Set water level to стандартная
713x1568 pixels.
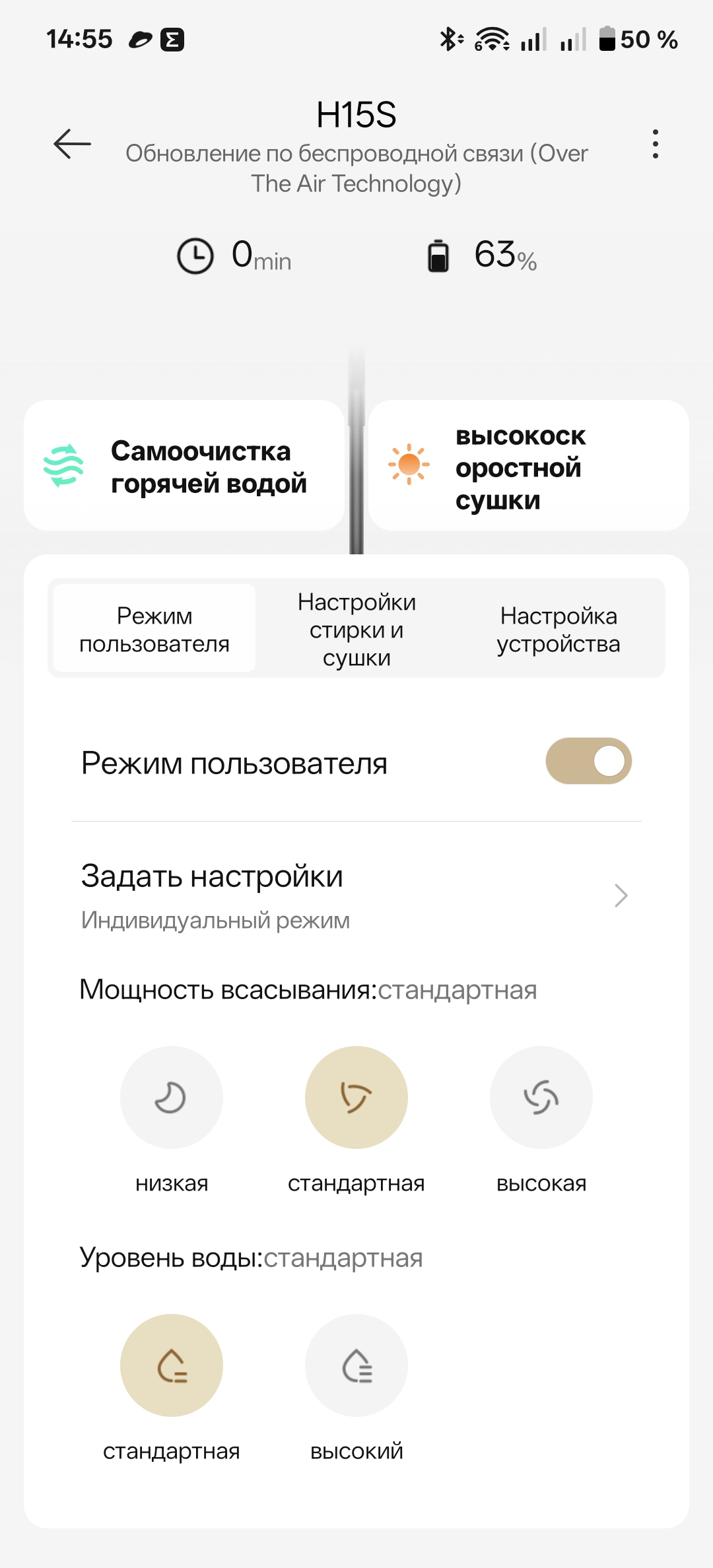click(x=172, y=1366)
